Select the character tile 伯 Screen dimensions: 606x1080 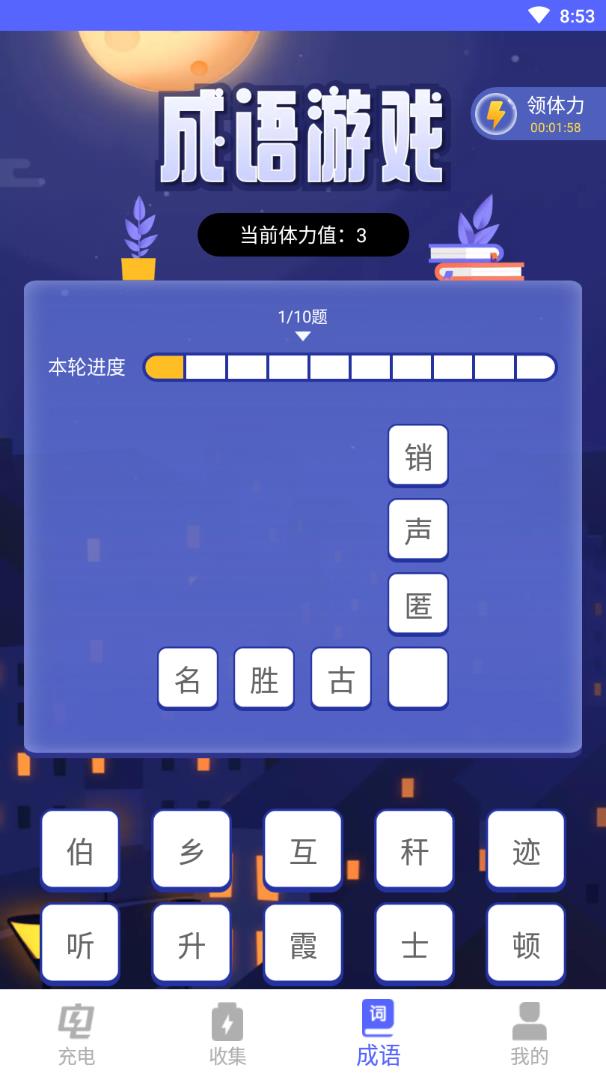[80, 850]
